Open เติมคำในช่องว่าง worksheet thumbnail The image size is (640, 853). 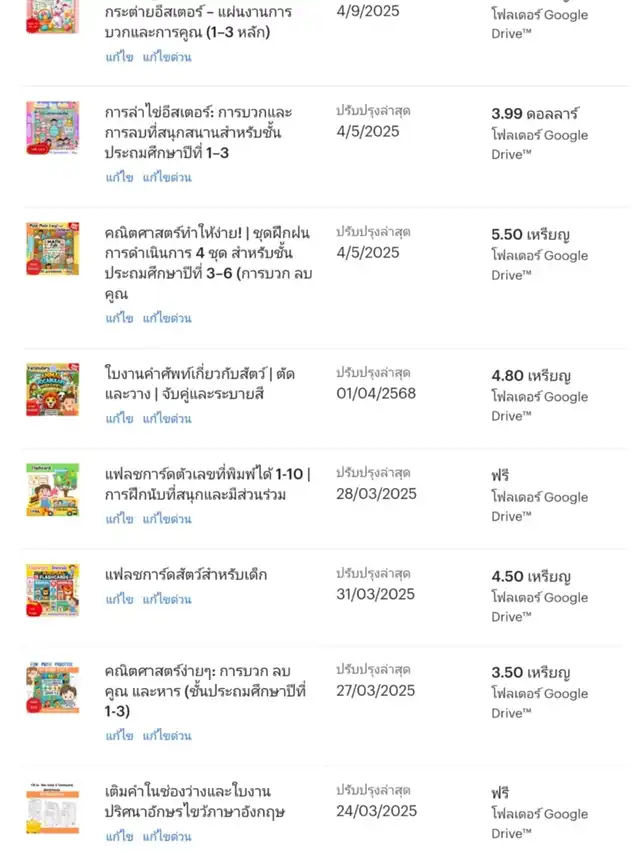tap(52, 808)
